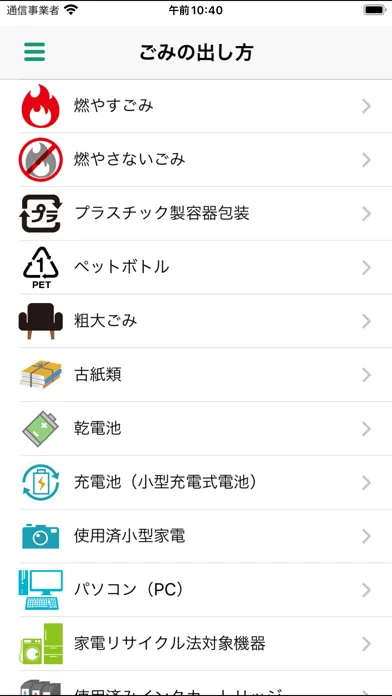The image size is (392, 696).
Task: Open 家電リサイクル法対象機器
Action: (x=196, y=644)
